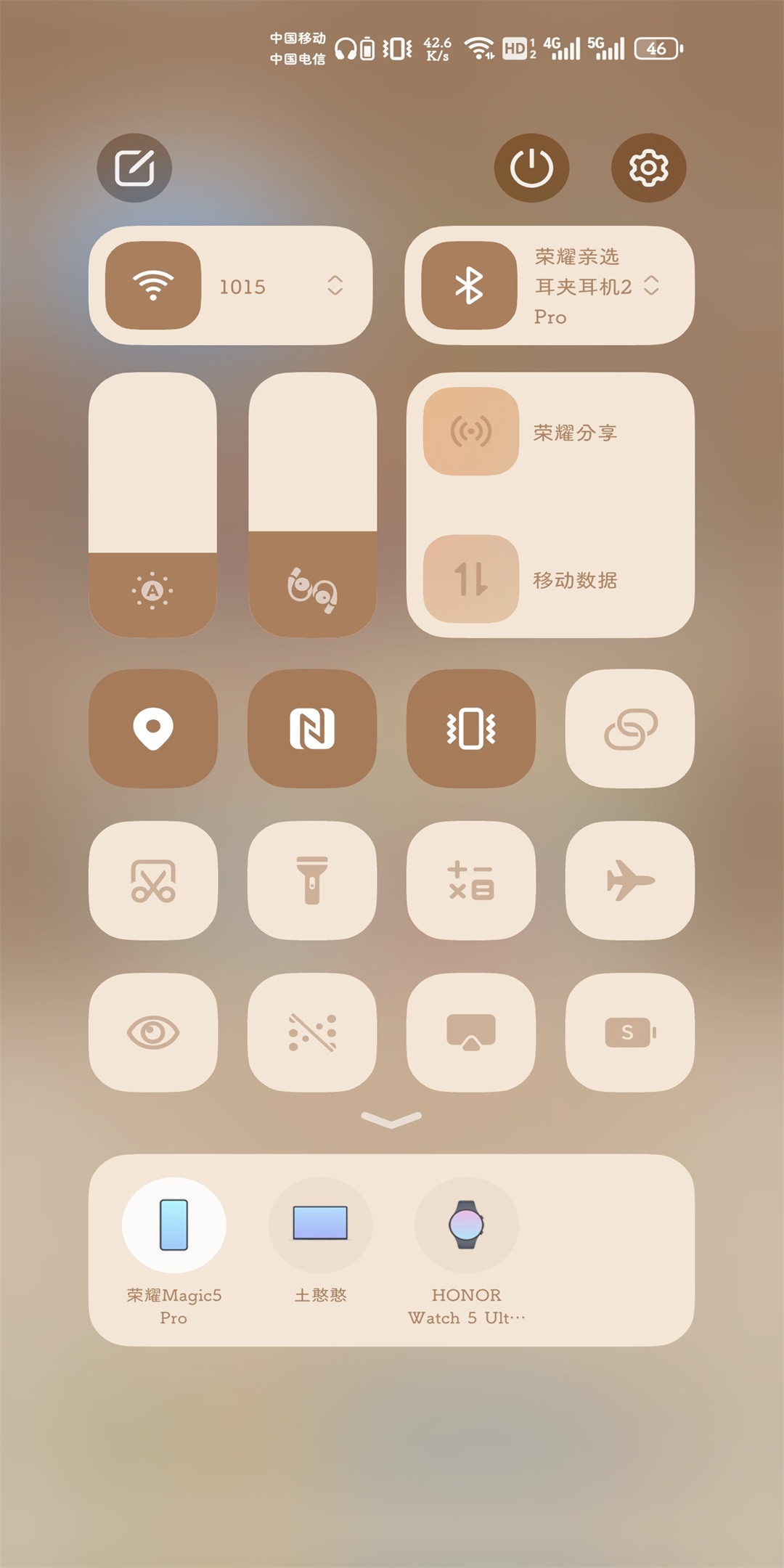Expand Wi-Fi network list next to 1015
This screenshot has height=1568, width=784.
335,285
